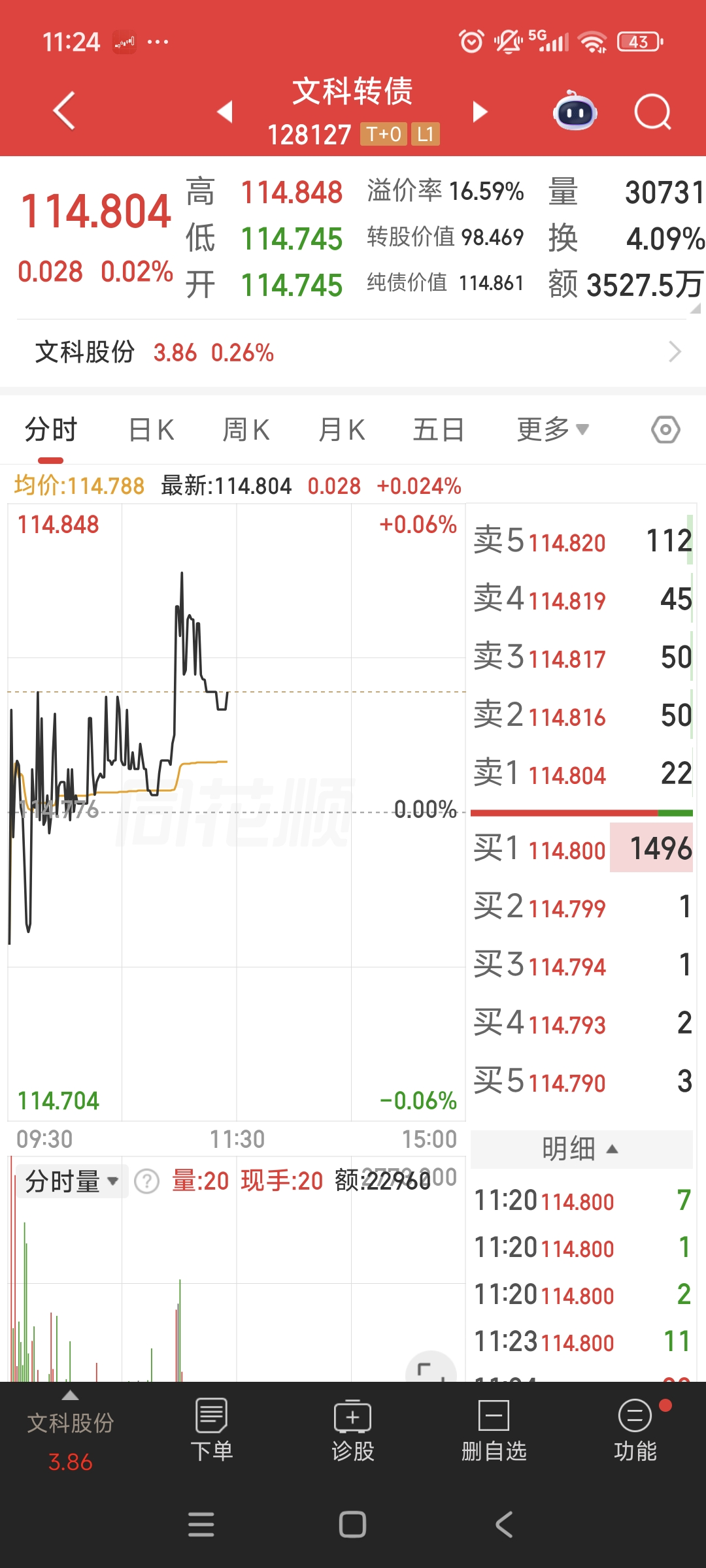Open the 功能 menu
Viewport: 706px width, 1568px height.
coord(635,1429)
